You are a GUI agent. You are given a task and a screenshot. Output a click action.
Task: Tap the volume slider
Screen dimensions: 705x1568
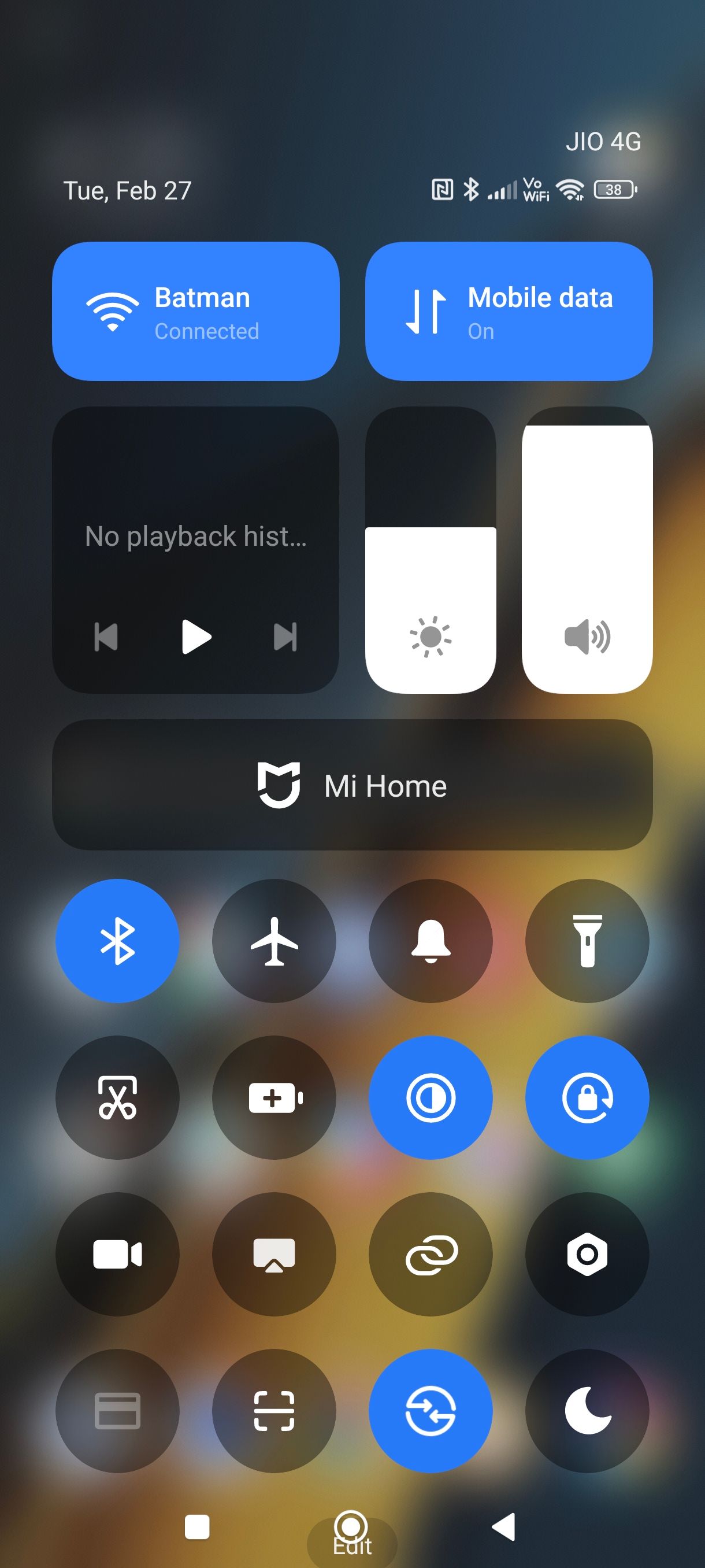[587, 550]
